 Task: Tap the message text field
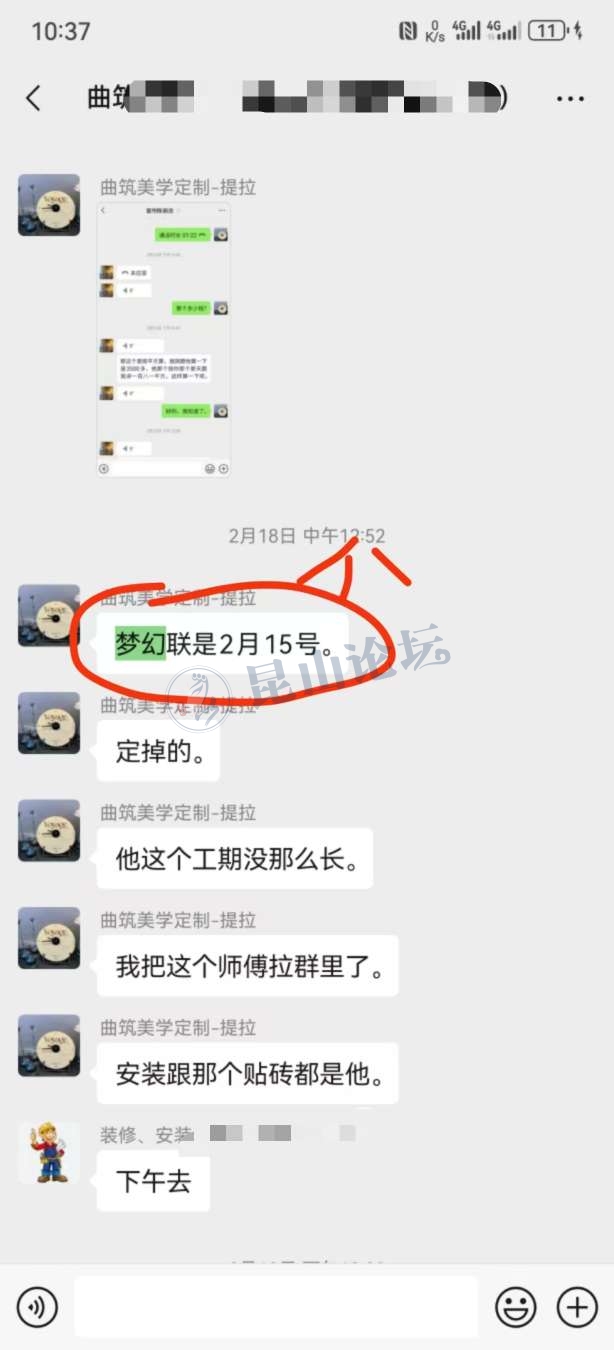click(276, 1307)
